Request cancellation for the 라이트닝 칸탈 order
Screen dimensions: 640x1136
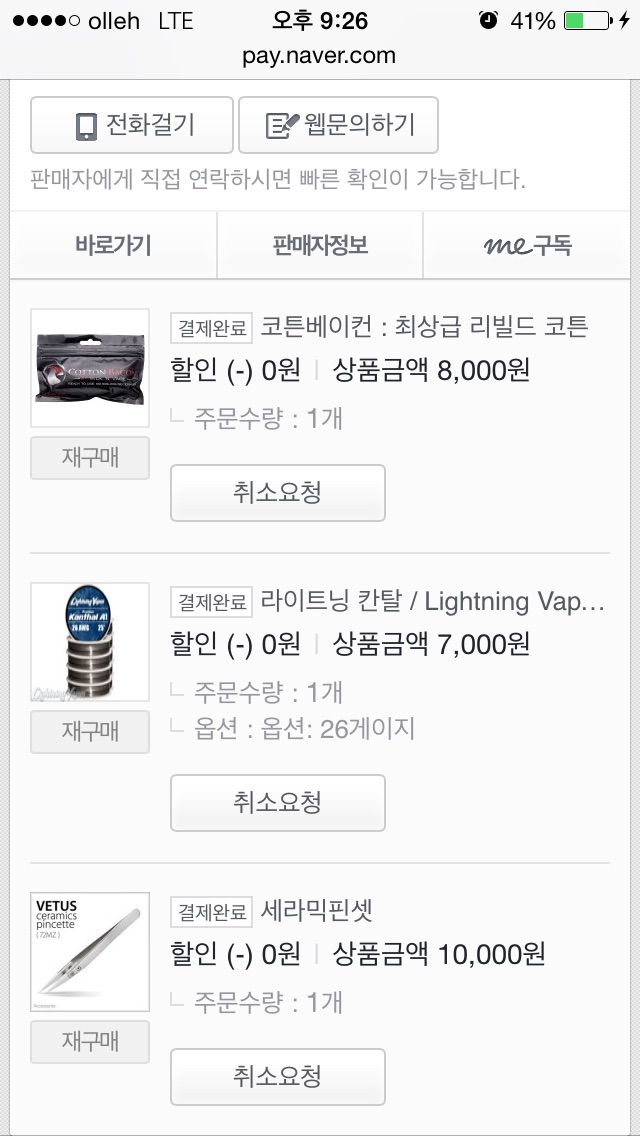(278, 803)
